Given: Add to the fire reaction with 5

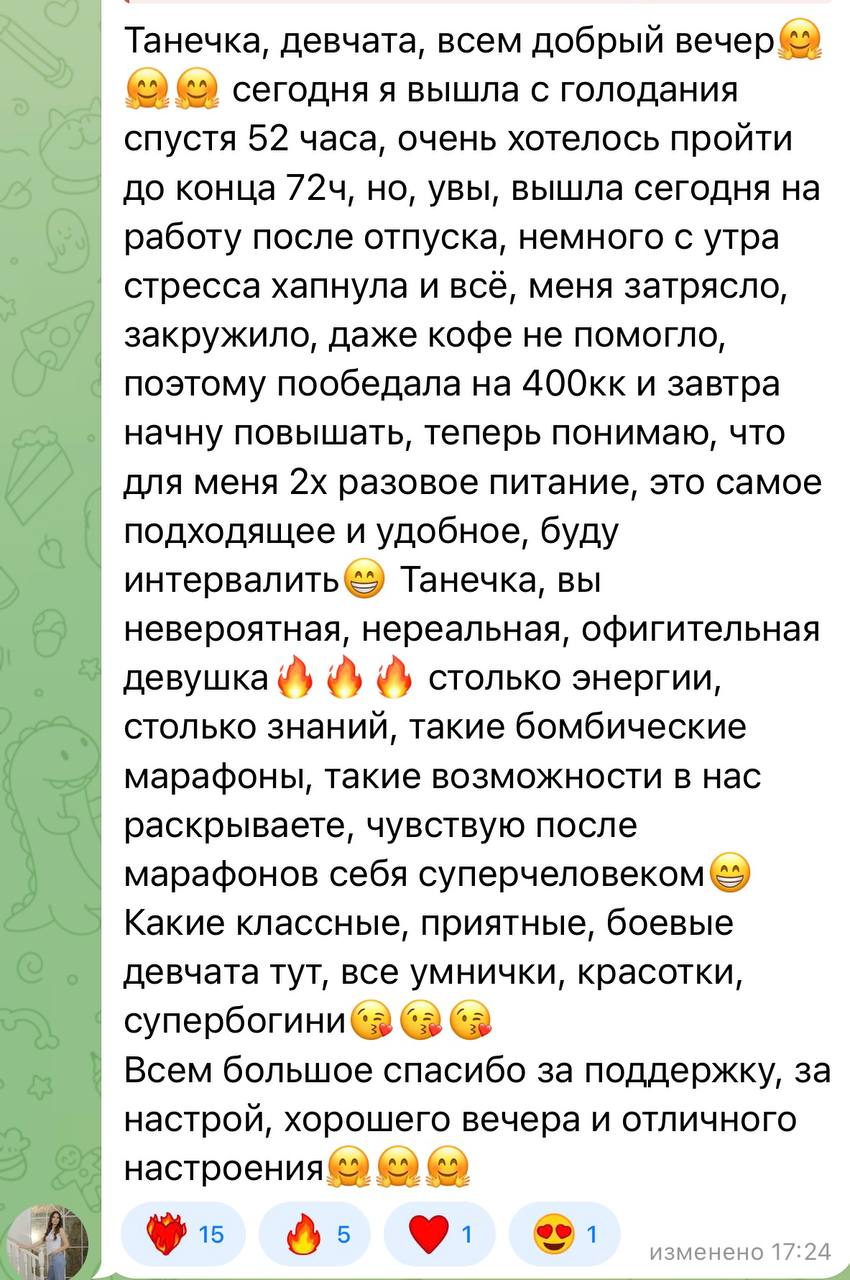Looking at the screenshot, I should 316,1235.
